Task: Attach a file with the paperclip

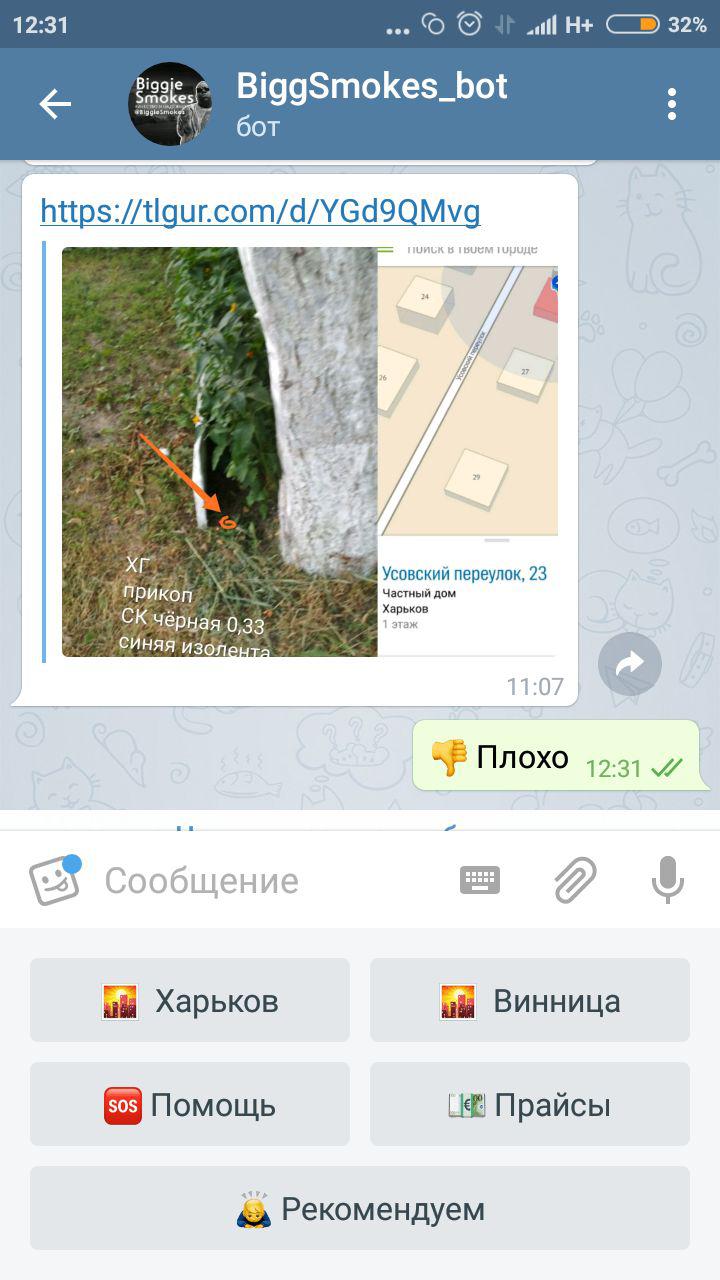Action: pyautogui.click(x=576, y=880)
